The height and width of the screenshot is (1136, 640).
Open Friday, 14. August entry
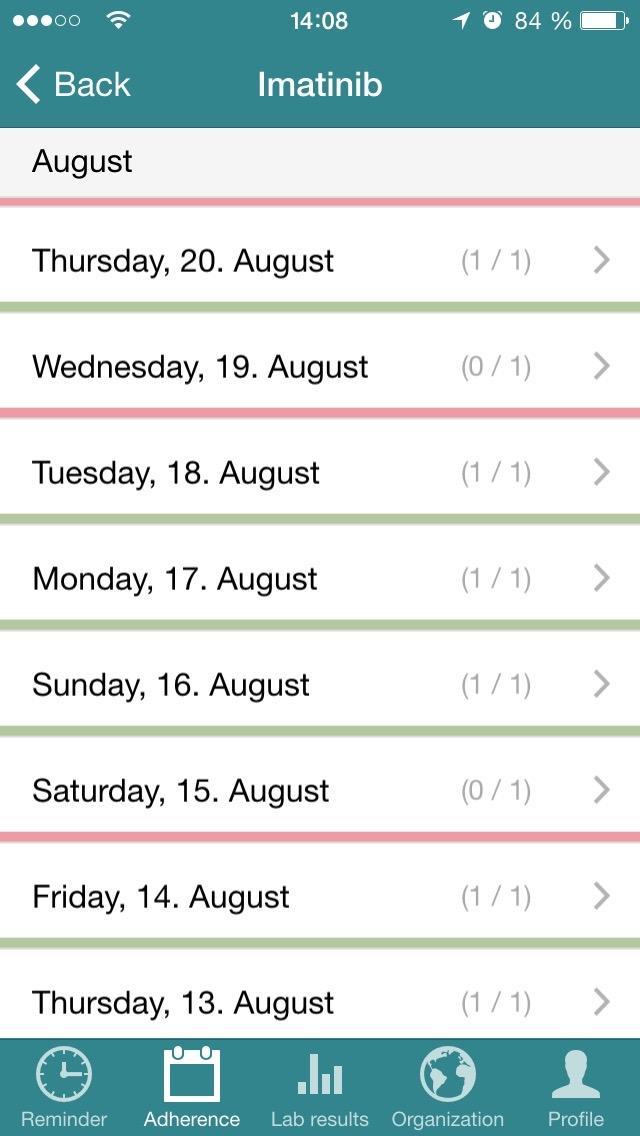tap(320, 897)
